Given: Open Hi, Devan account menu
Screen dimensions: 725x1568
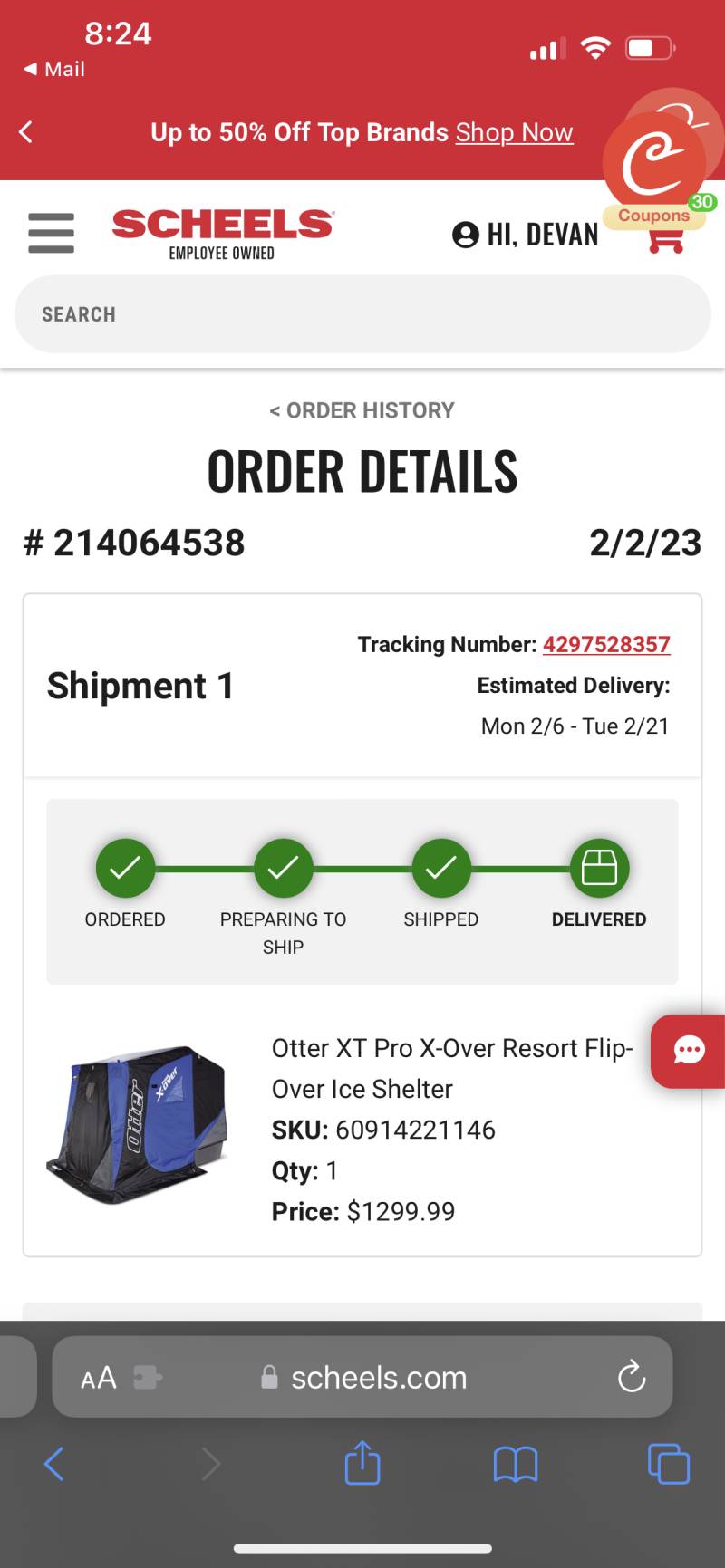Looking at the screenshot, I should tap(526, 235).
